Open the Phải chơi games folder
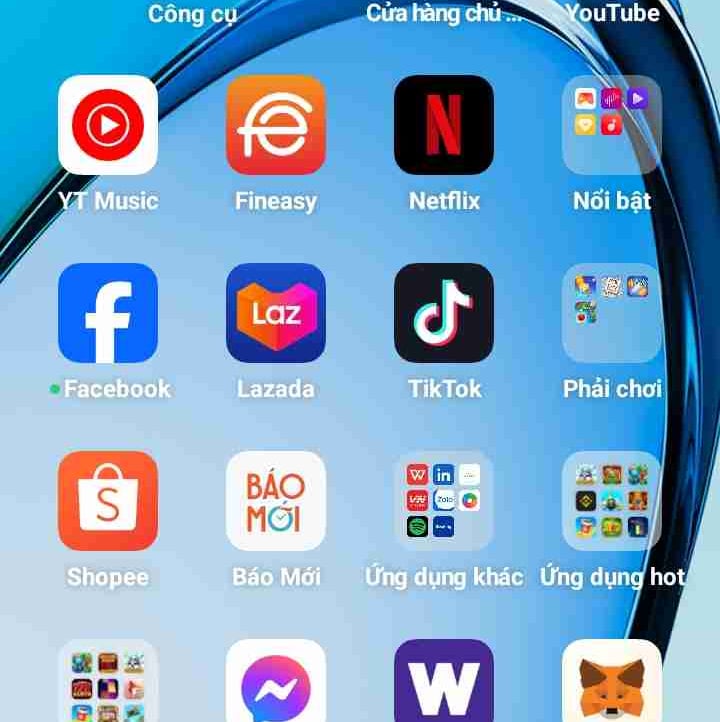This screenshot has height=722, width=720. pos(612,313)
